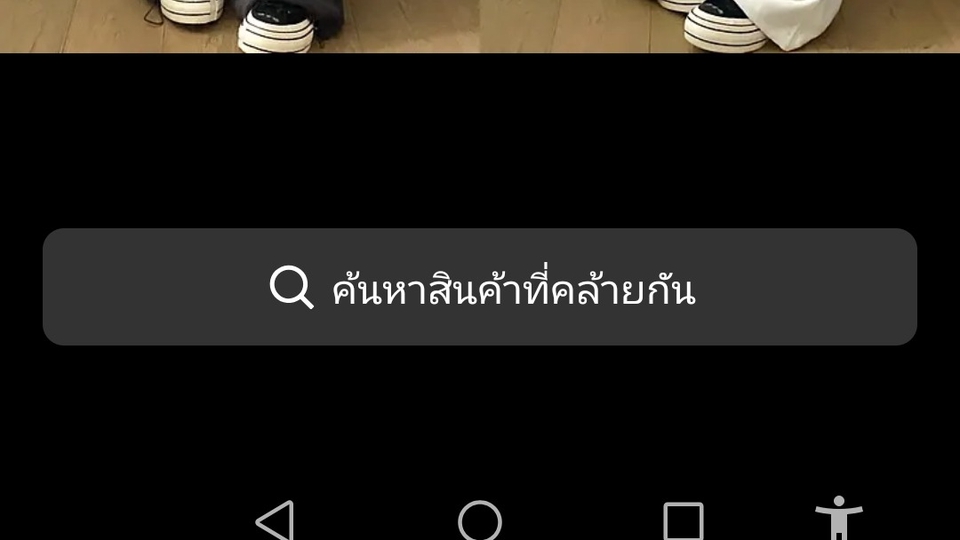The height and width of the screenshot is (540, 960).
Task: Open the recent apps overview
Action: 683,520
